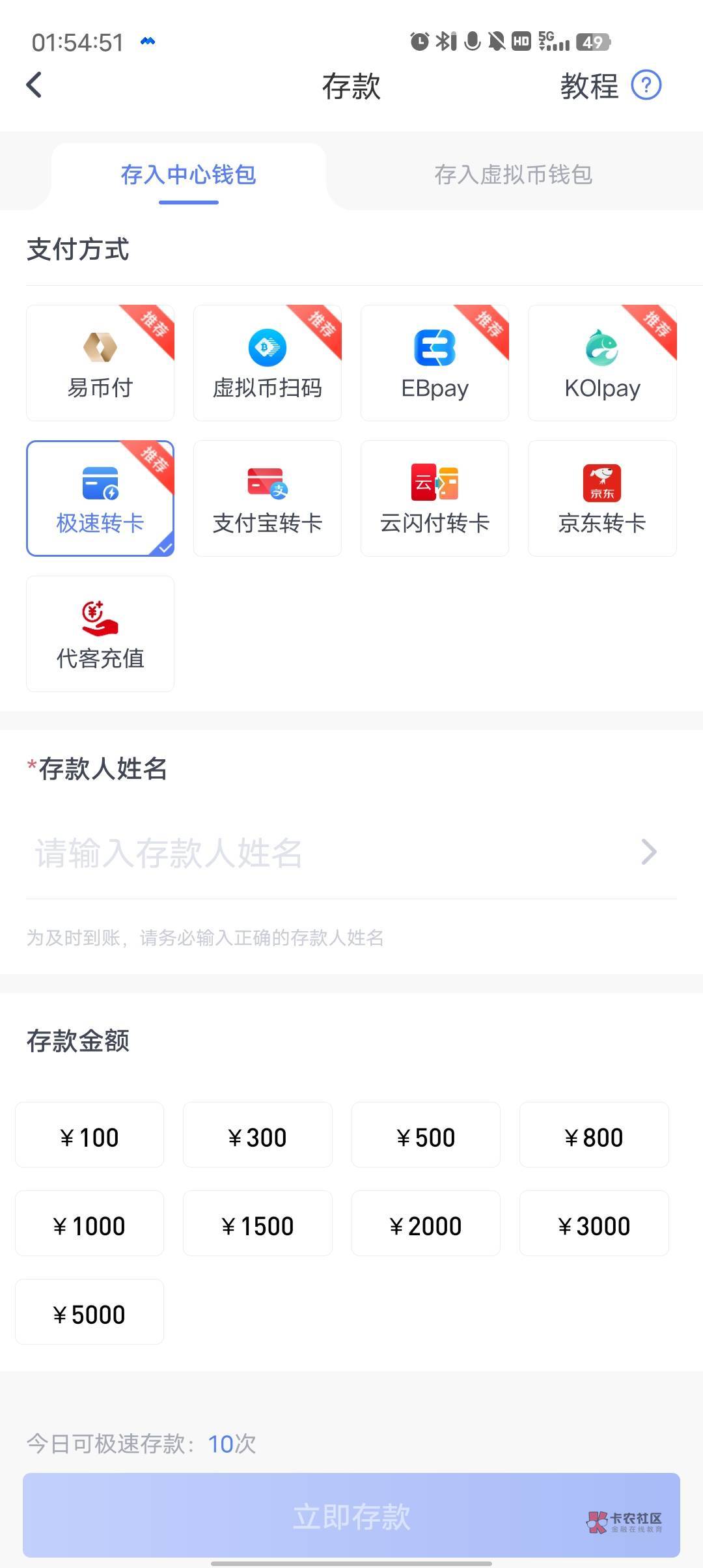Select the 存入中心钱包 tab
Screen dimensions: 703x1568
[188, 175]
